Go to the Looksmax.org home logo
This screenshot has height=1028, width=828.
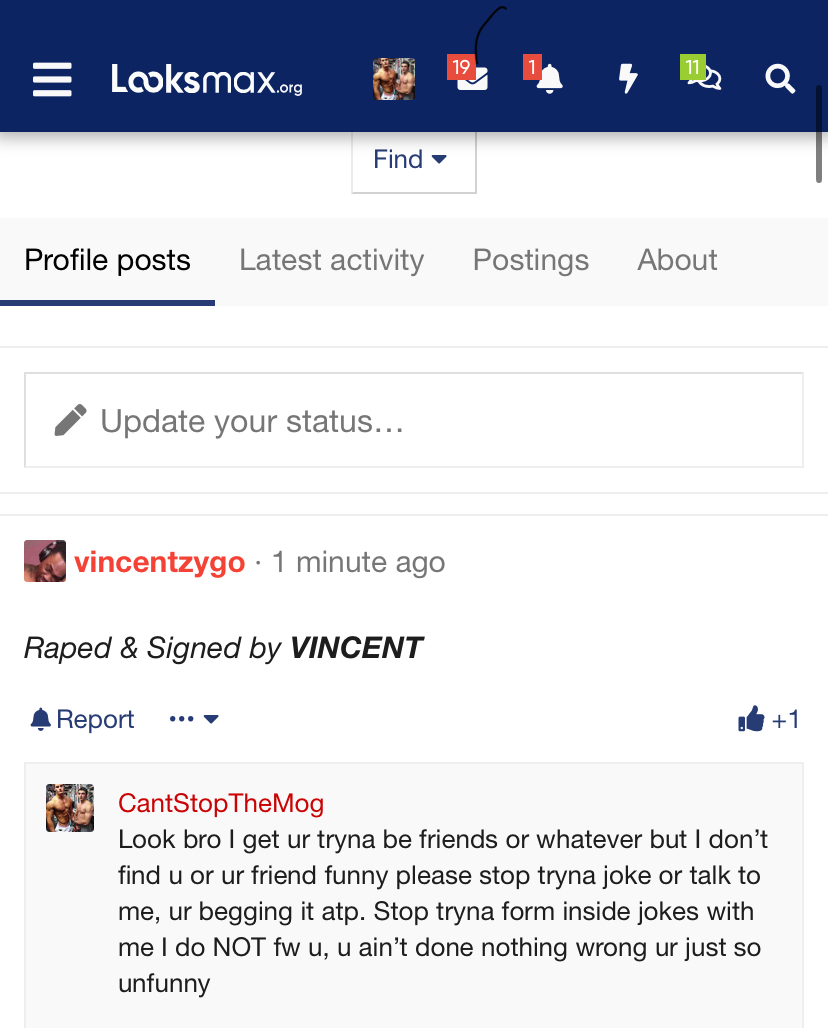point(207,80)
